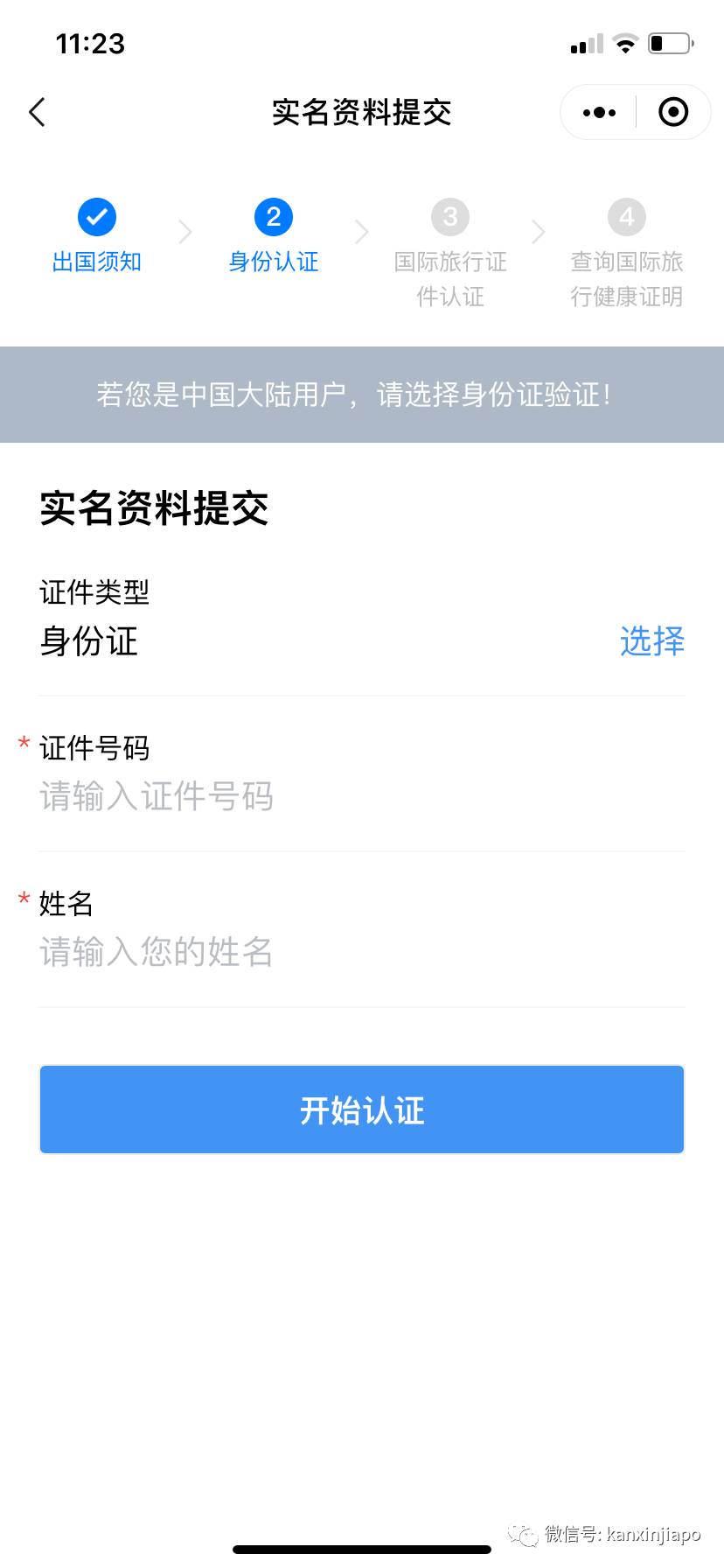Tap the grayed step 4 circle icon
This screenshot has height=1568, width=724.
pos(626,216)
